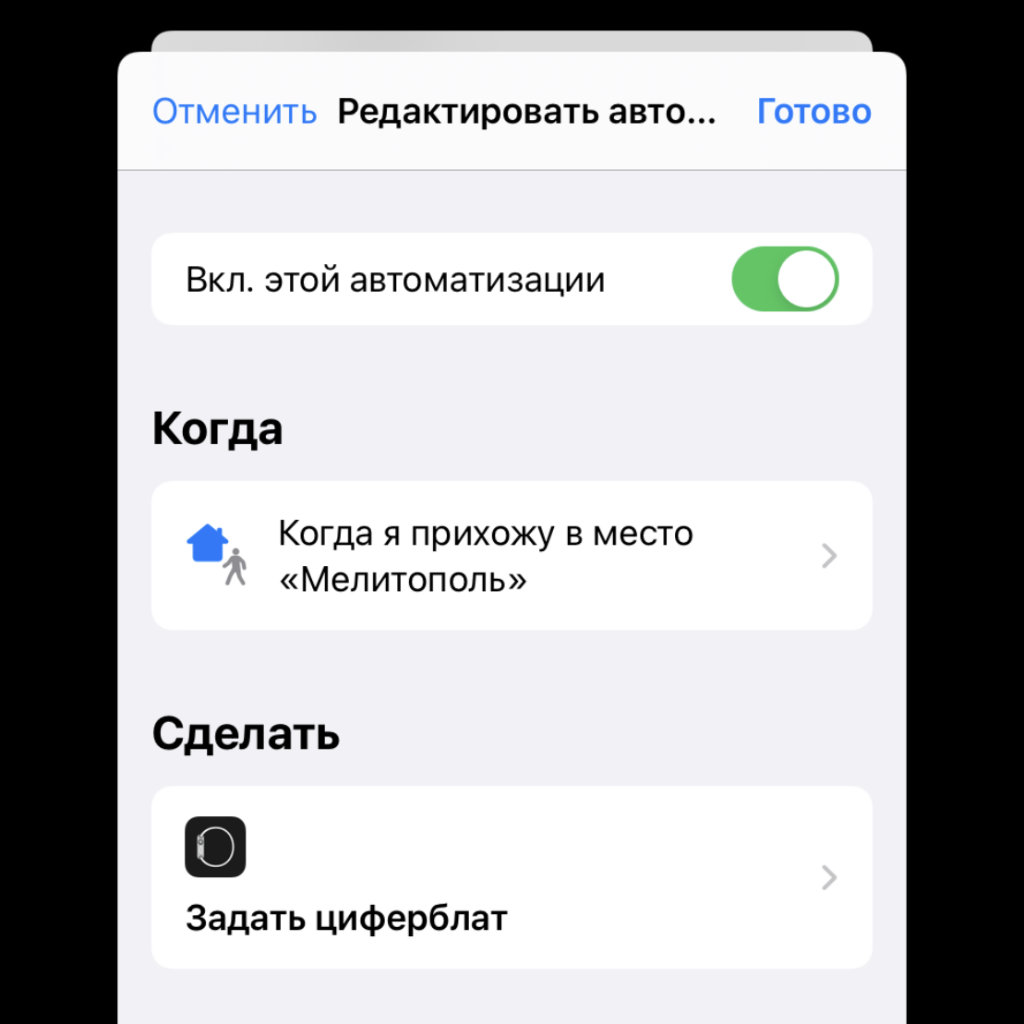Disable the Вкл. этой автоматизации switch
1024x1024 pixels.
(785, 279)
